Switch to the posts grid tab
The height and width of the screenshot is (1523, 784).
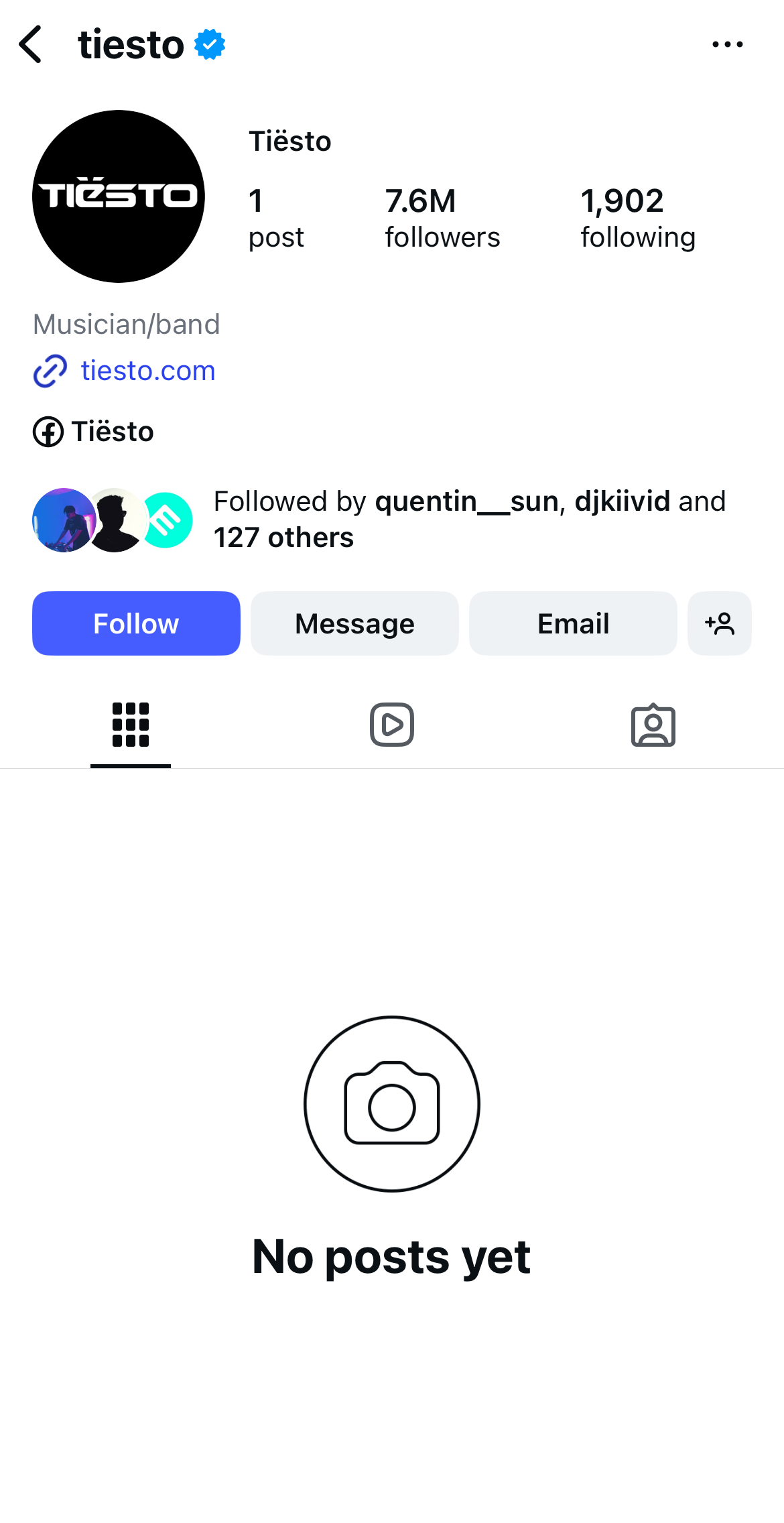(x=131, y=725)
